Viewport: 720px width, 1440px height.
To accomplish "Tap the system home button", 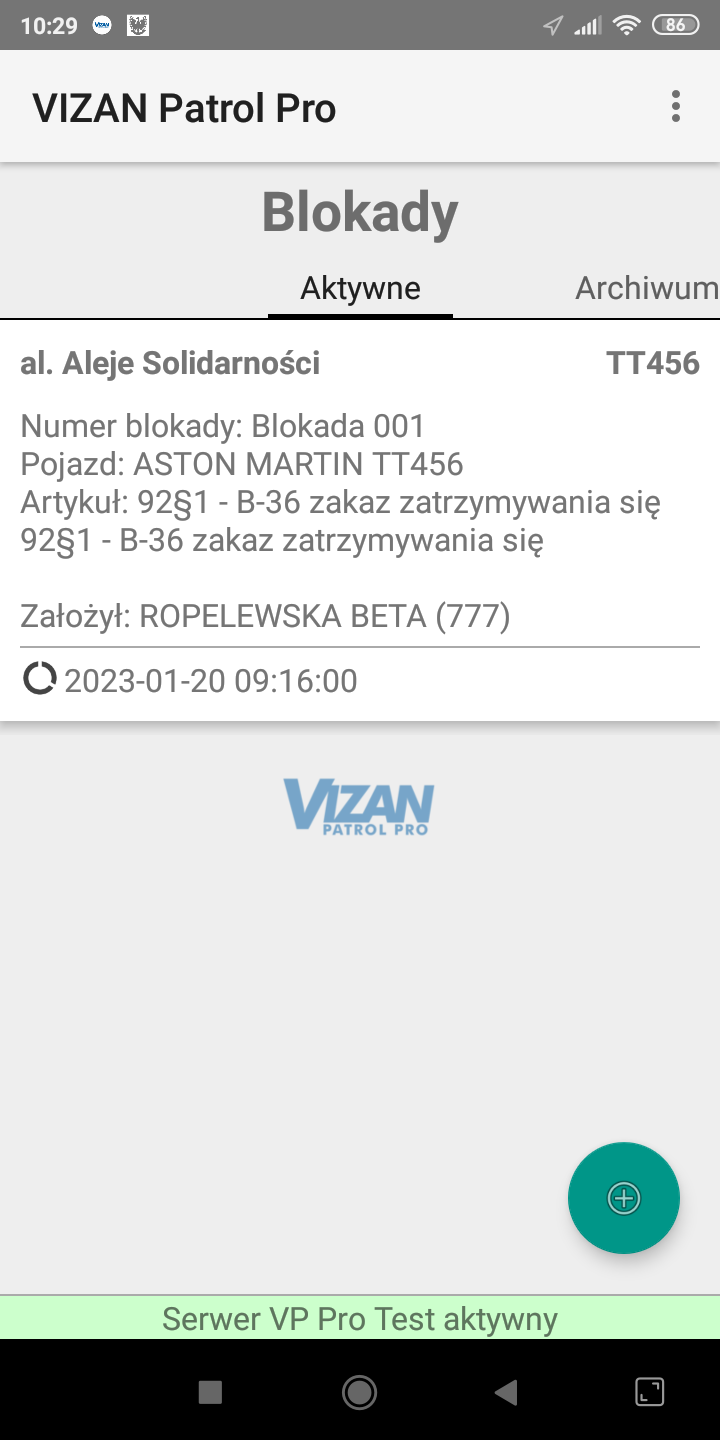I will click(359, 1391).
